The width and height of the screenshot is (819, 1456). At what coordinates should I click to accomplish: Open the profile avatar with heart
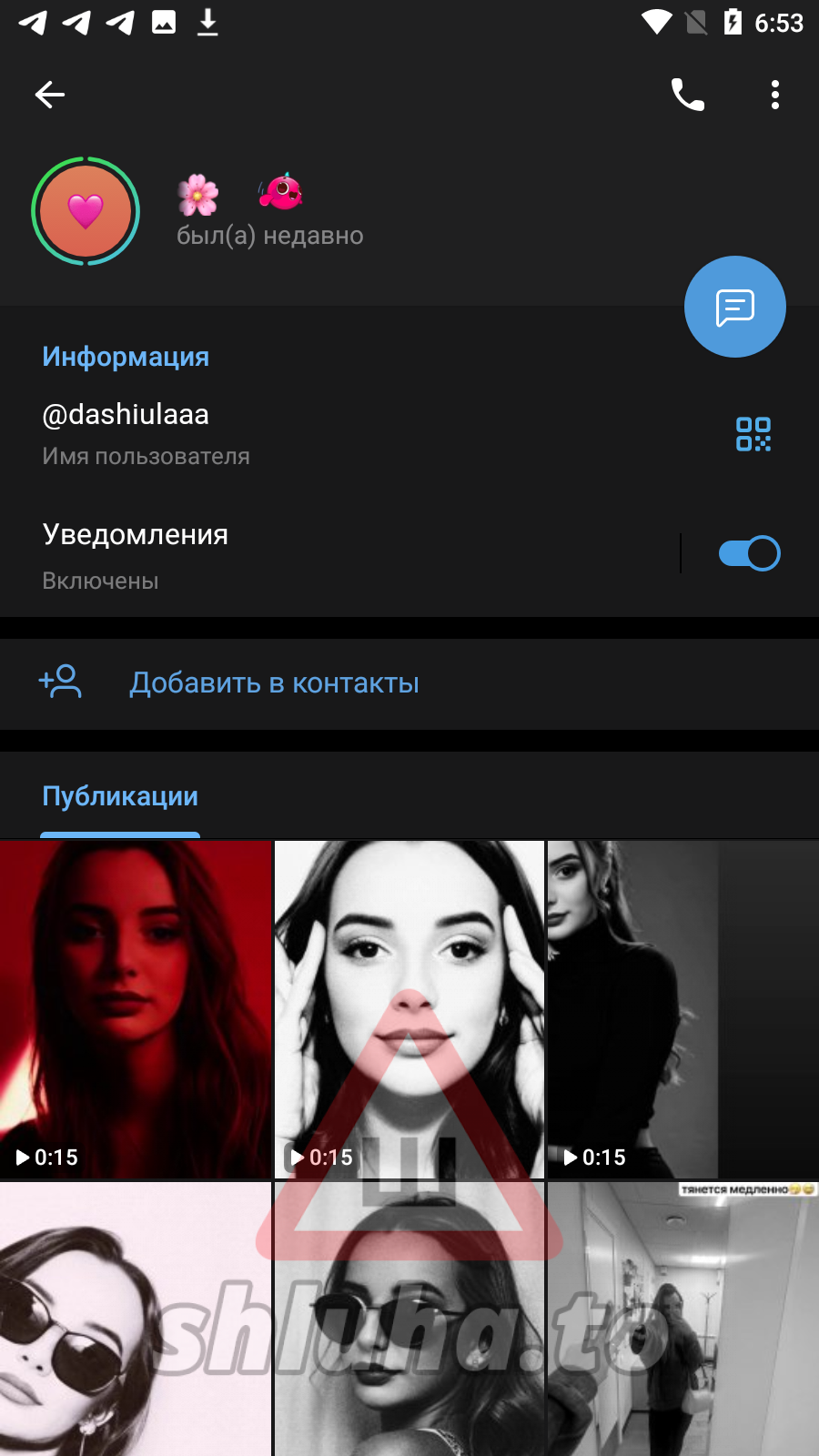86,211
